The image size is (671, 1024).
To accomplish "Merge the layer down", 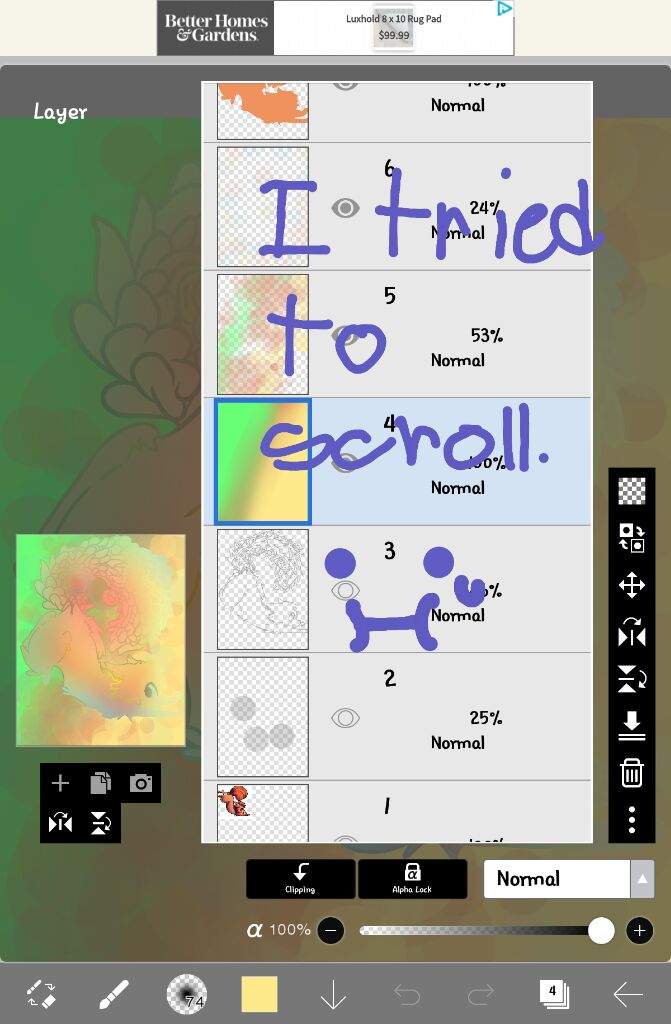I will [x=632, y=726].
